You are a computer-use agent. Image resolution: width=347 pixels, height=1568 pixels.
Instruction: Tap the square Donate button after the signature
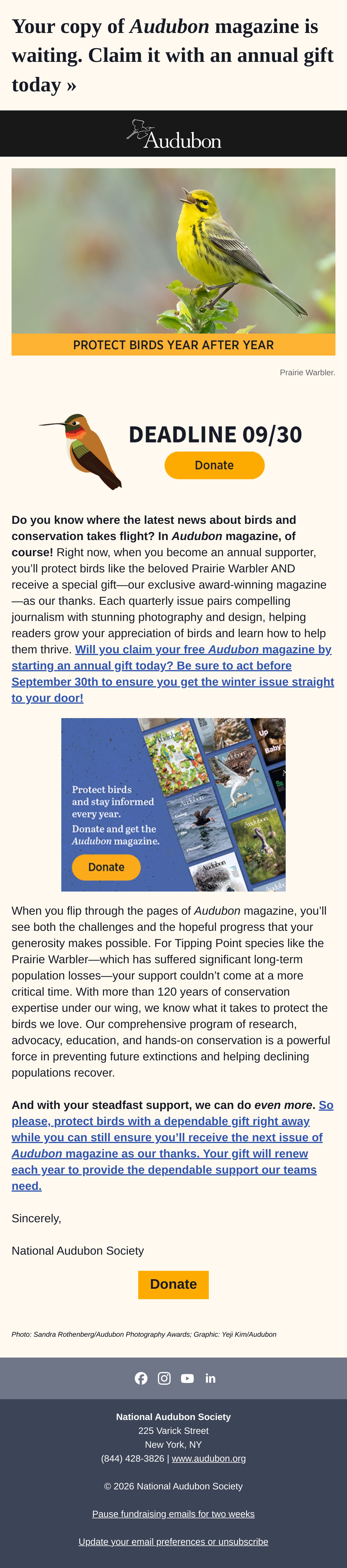click(173, 1284)
